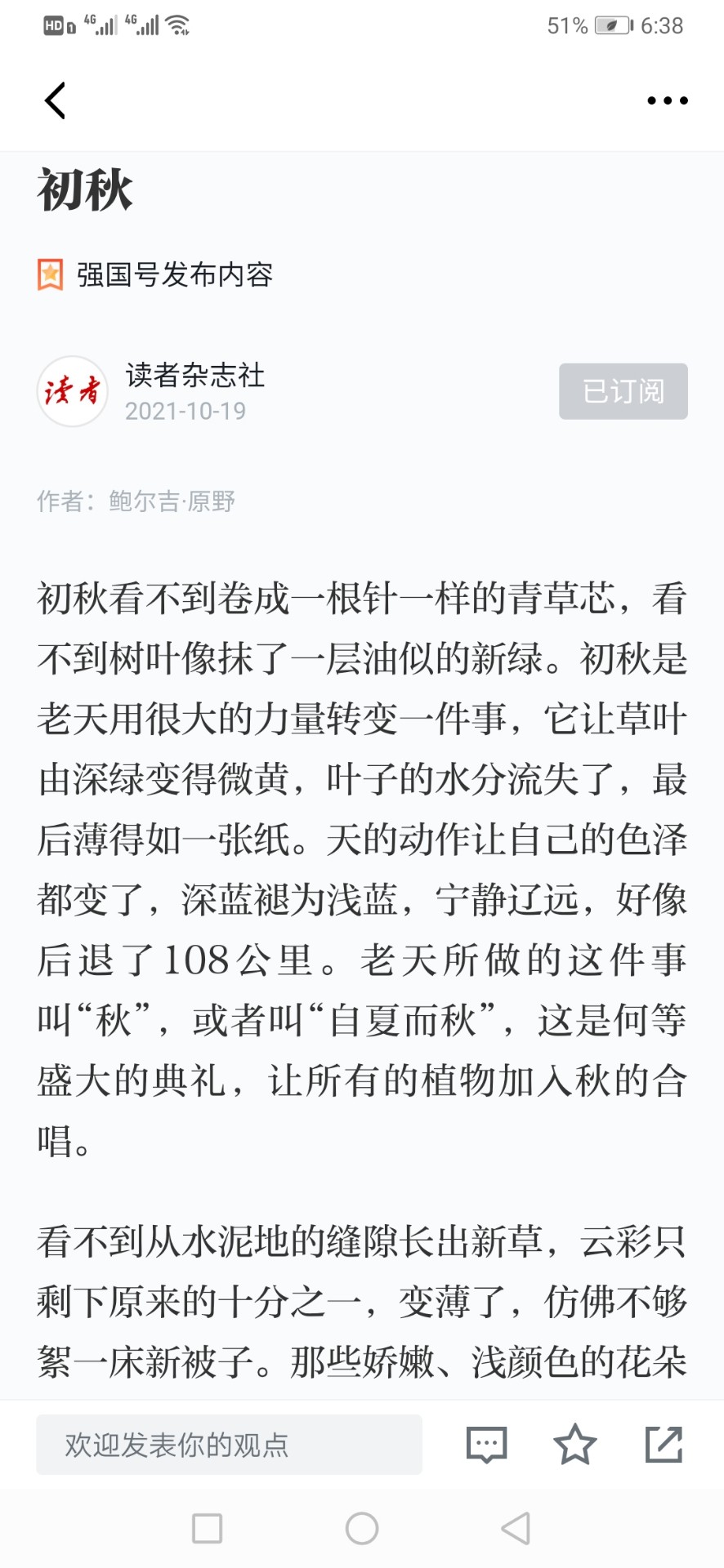View the article's comments

click(487, 1445)
